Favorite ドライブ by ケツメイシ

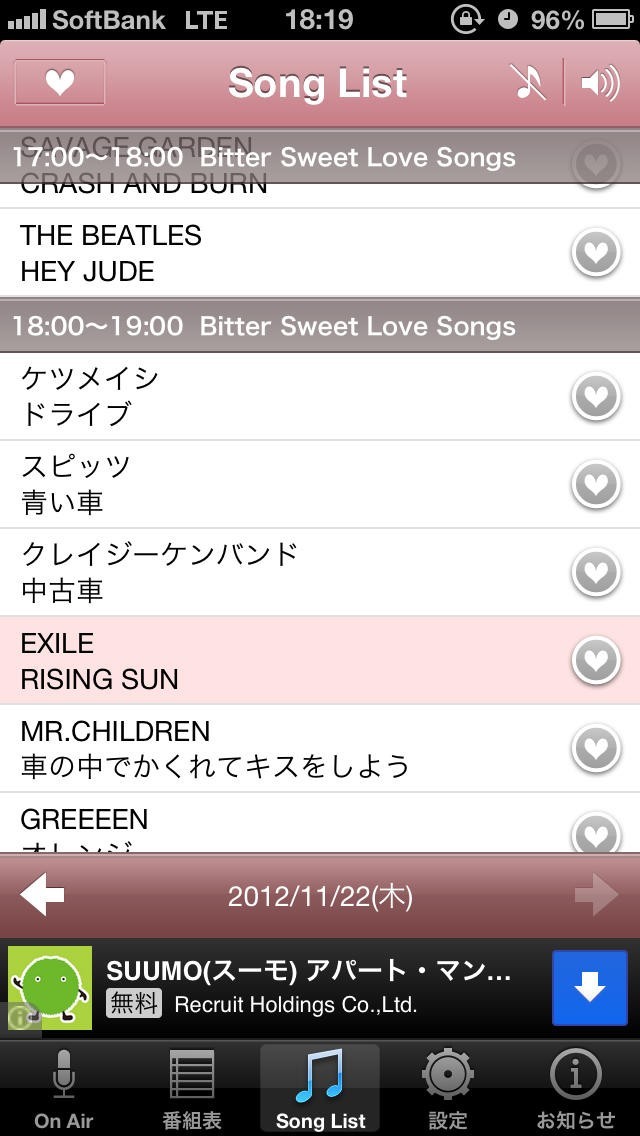click(x=596, y=396)
